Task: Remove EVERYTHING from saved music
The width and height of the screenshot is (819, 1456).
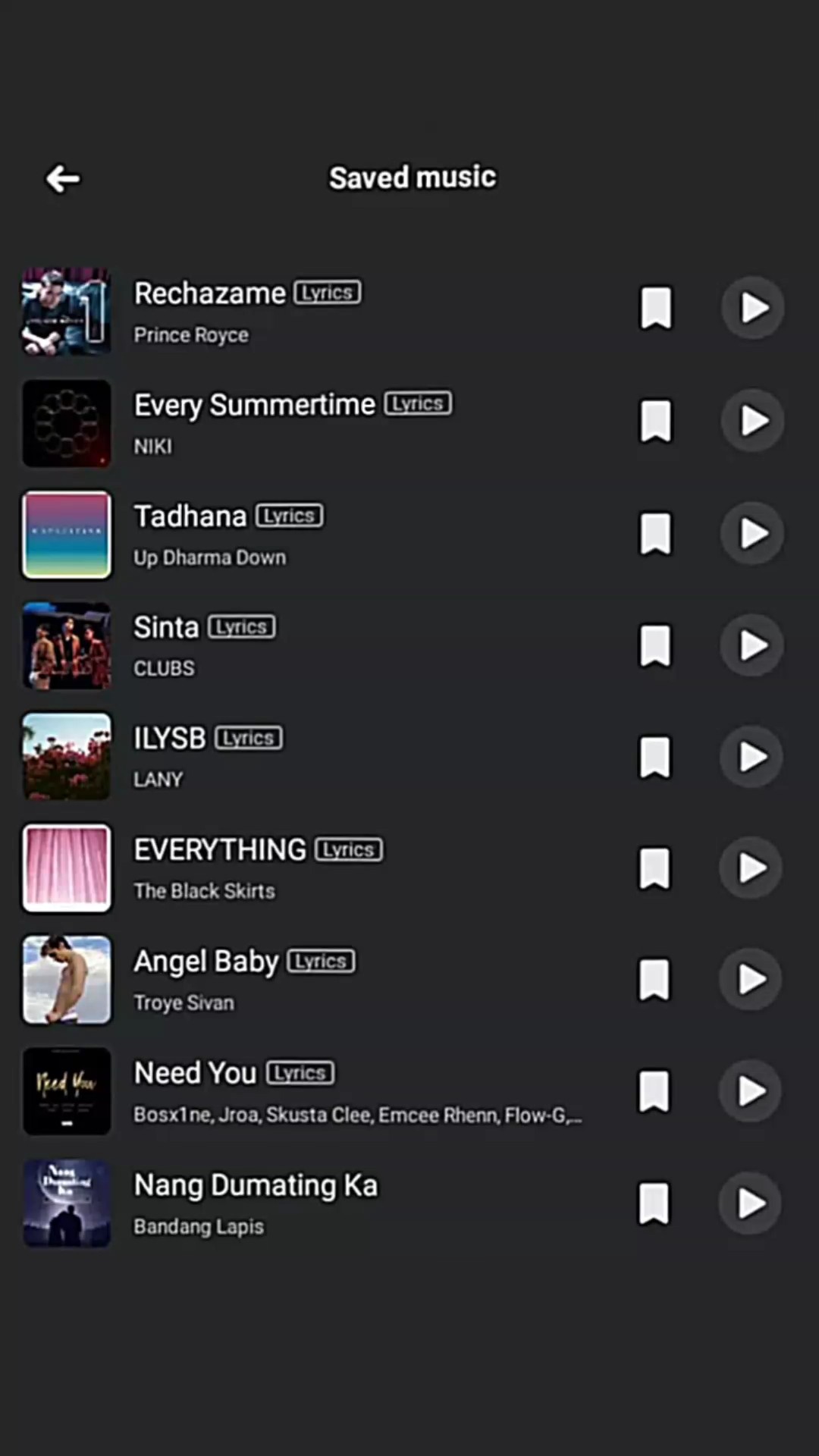Action: click(x=654, y=868)
